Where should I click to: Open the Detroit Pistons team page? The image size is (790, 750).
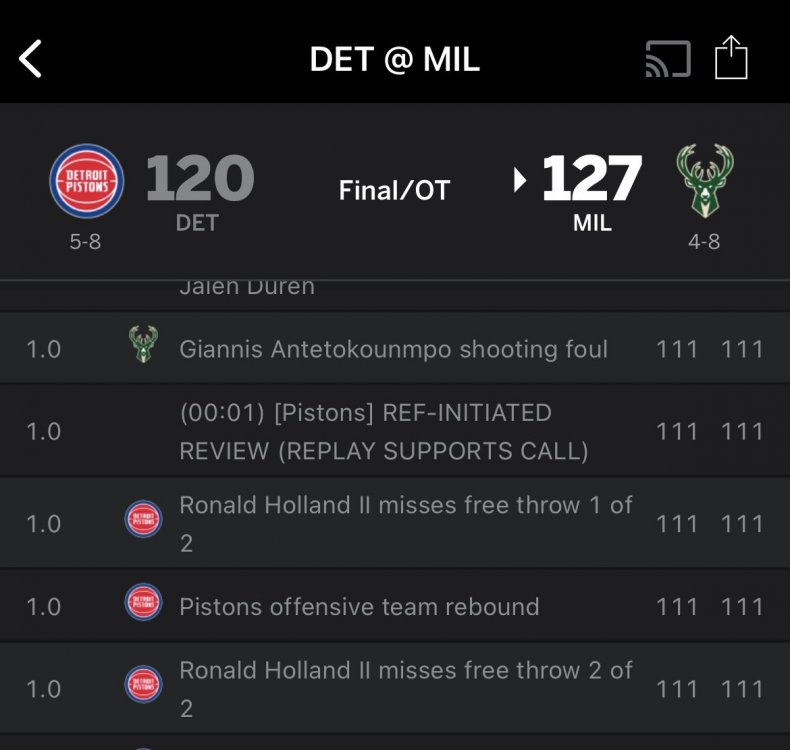coord(87,182)
